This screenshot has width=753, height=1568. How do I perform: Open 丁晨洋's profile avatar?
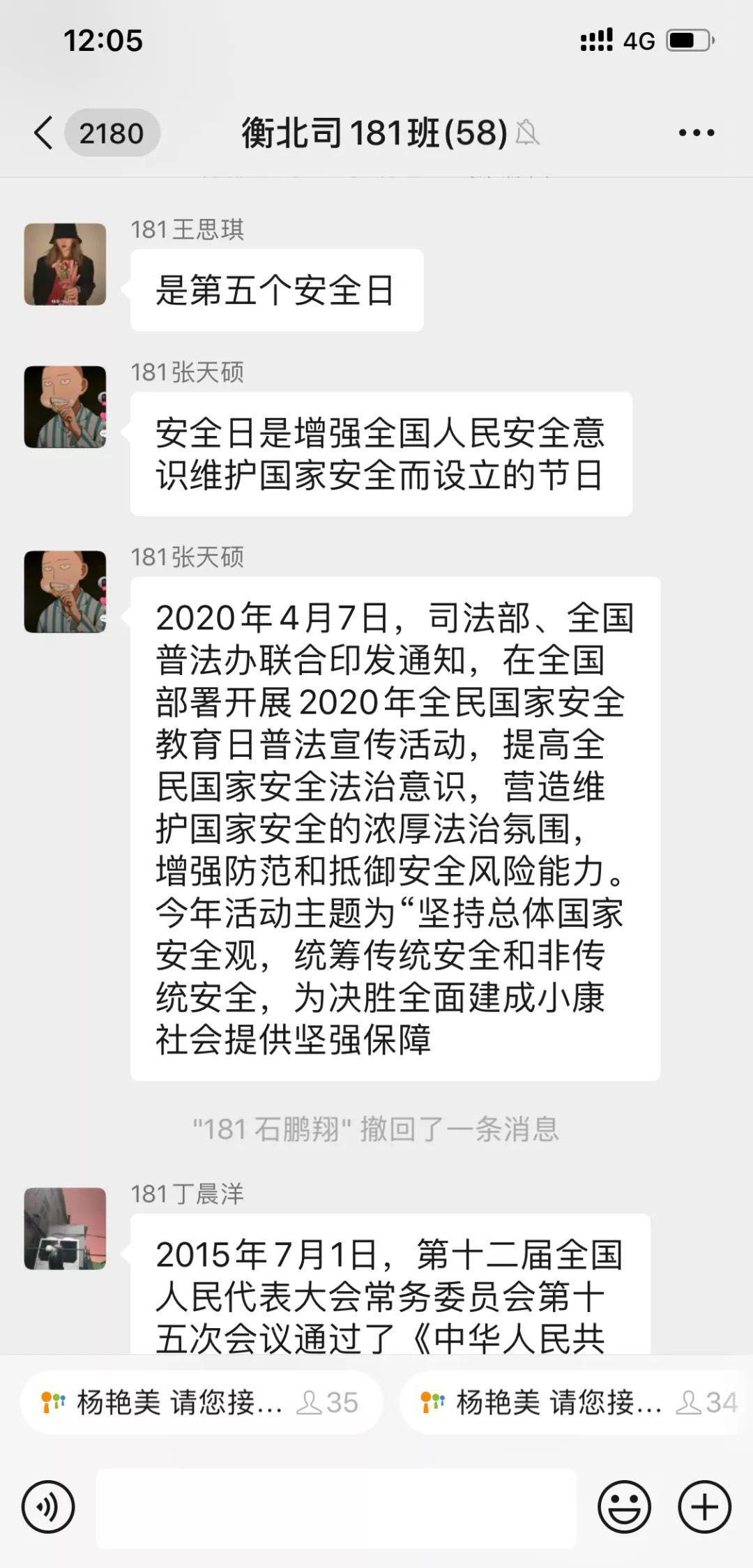click(66, 1228)
